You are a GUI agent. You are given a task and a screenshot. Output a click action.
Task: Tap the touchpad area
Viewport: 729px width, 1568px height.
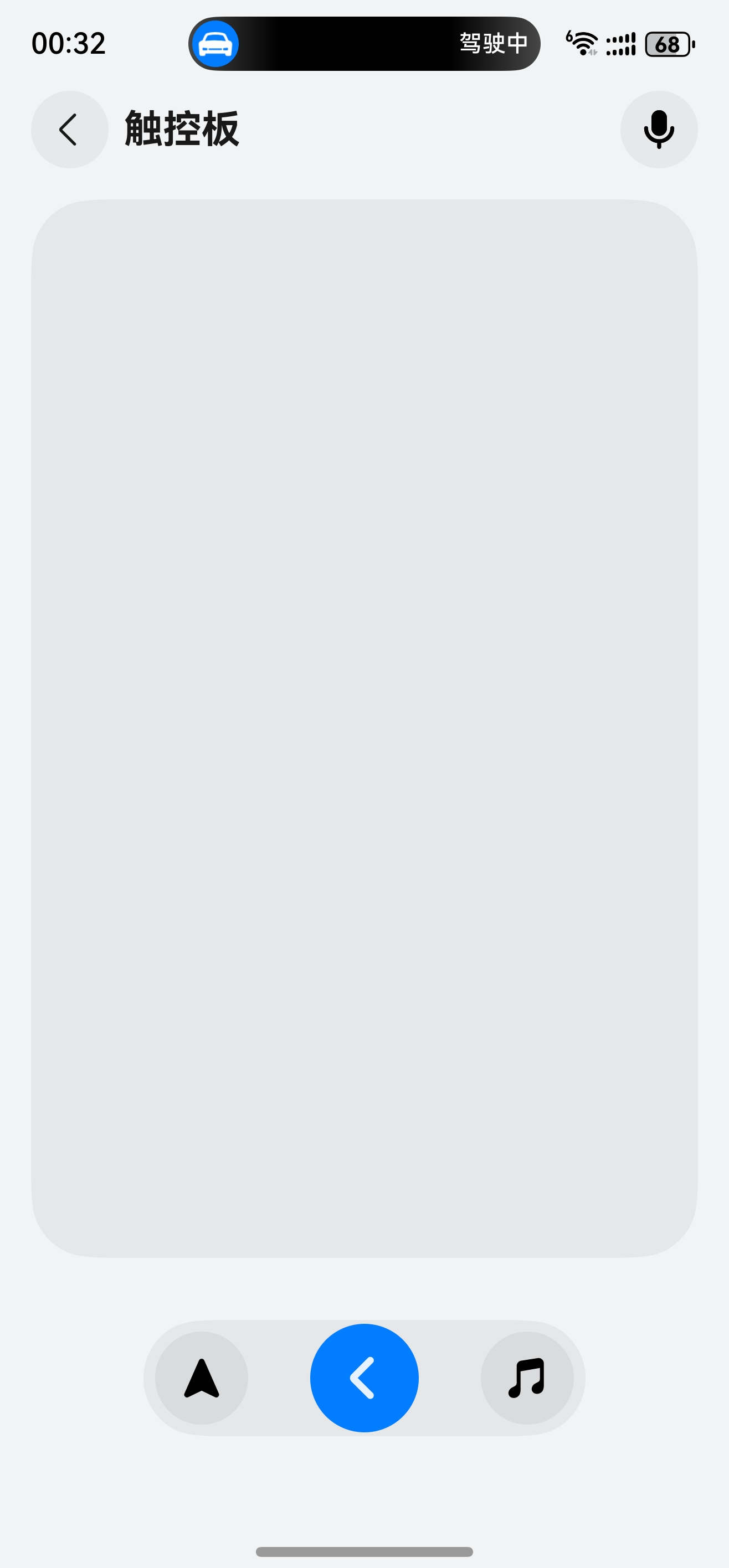364,728
